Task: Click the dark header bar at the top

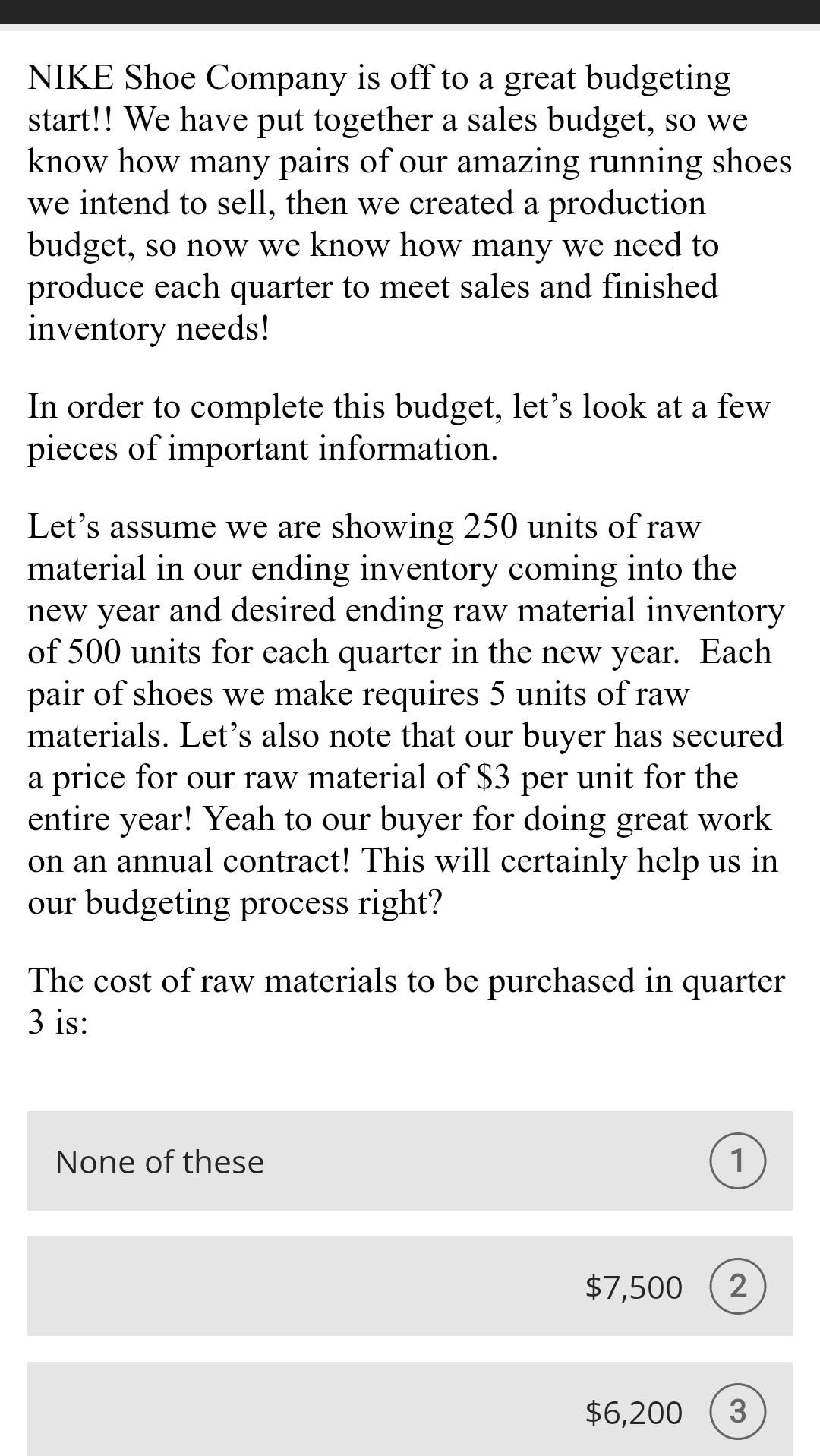Action: [x=410, y=11]
